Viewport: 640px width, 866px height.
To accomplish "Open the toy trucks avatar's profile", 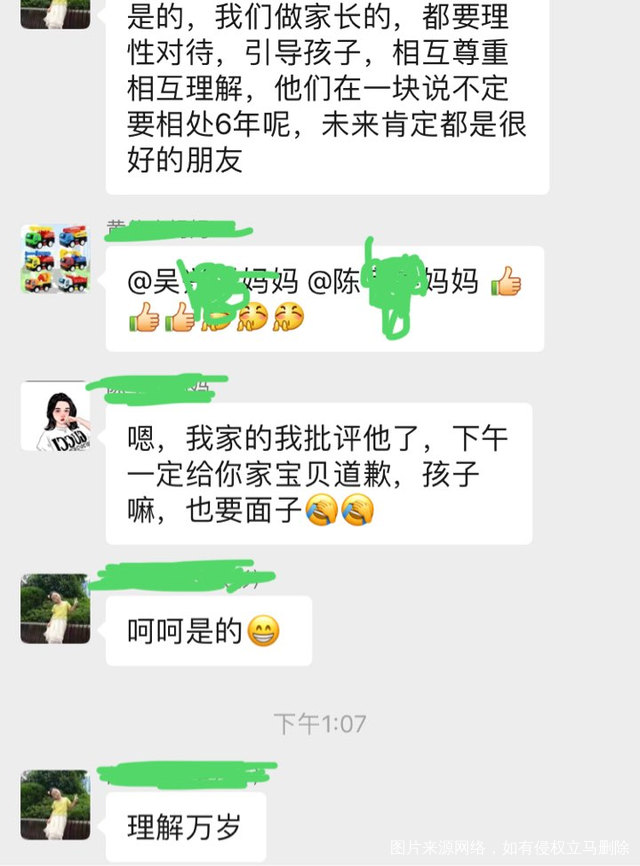I will point(55,259).
